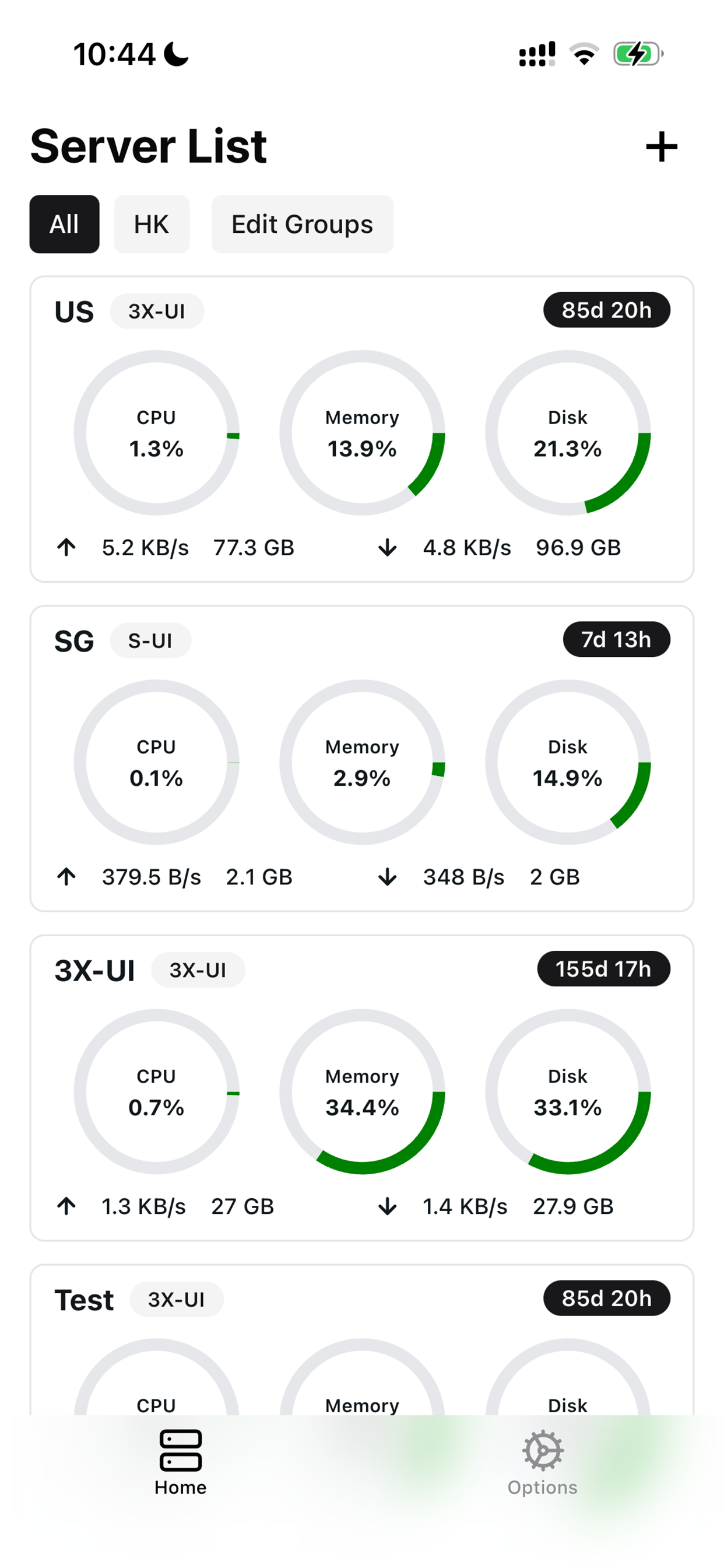This screenshot has height=1568, width=724.
Task: Select the Home tab
Action: tap(180, 1461)
